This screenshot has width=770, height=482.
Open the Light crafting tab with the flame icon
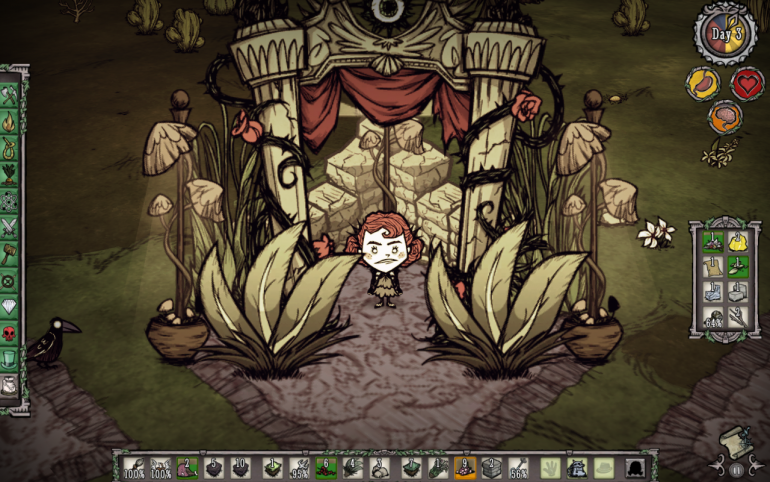pyautogui.click(x=10, y=122)
